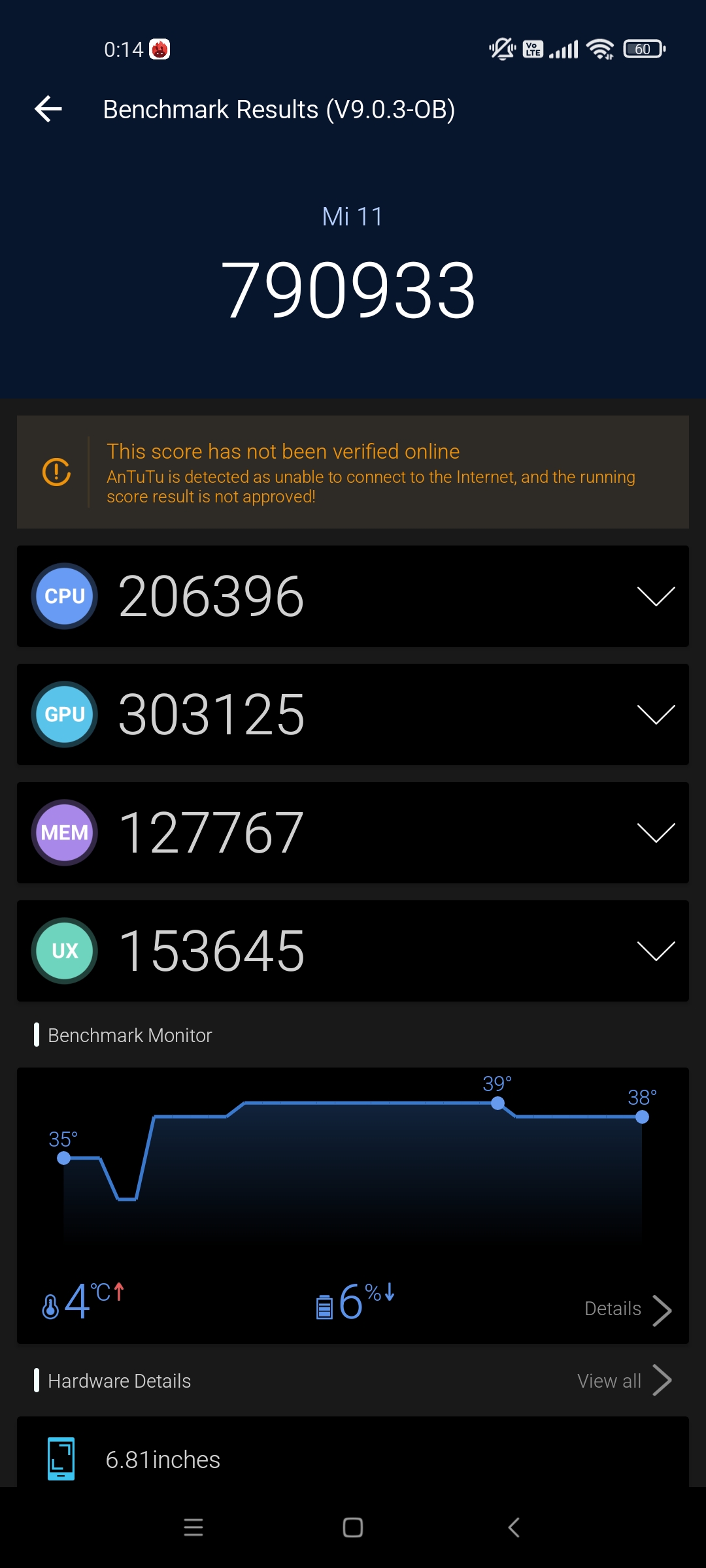Expand the CPU score details

(656, 596)
